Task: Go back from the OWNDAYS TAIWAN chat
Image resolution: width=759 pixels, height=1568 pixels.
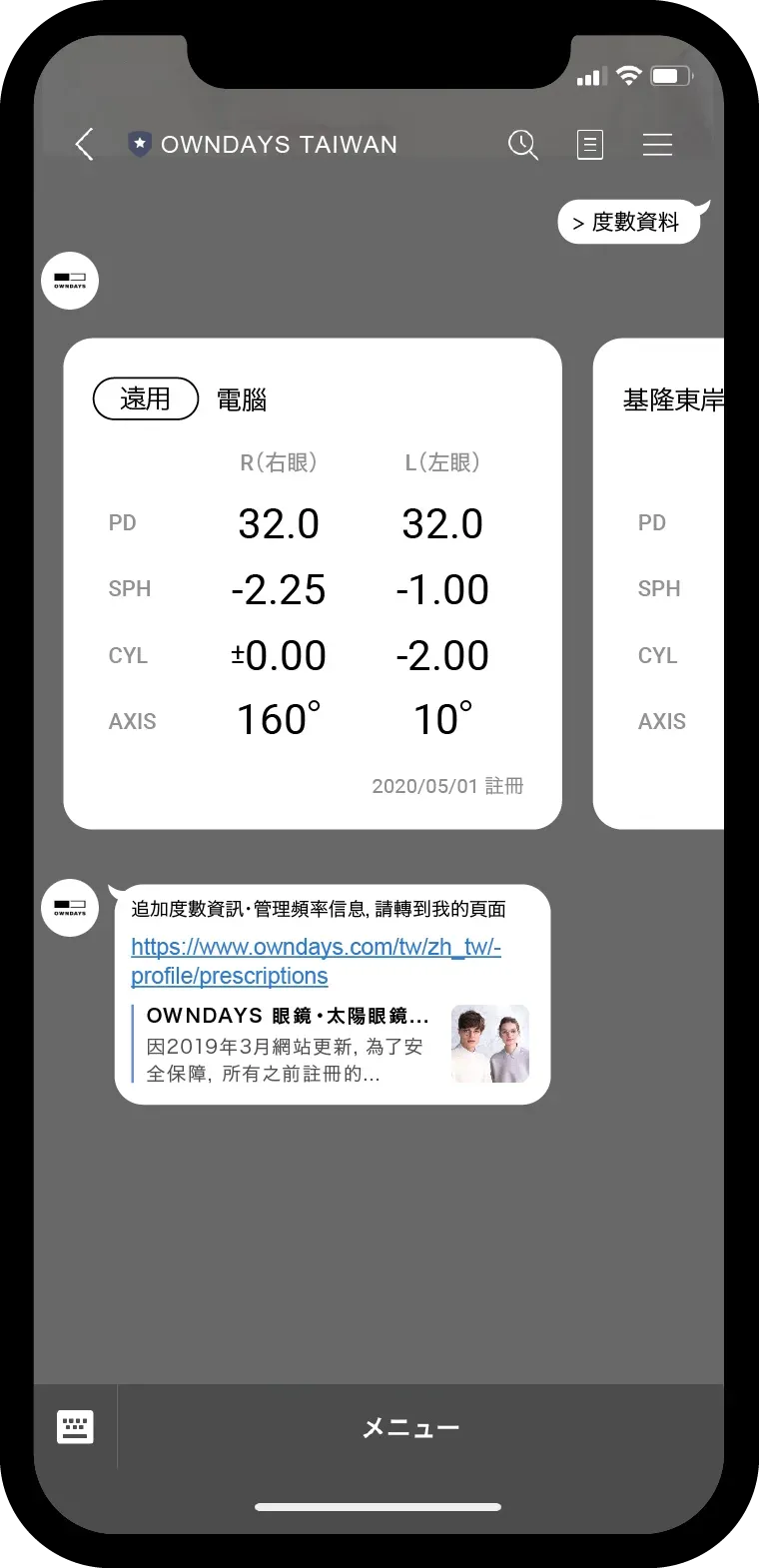Action: [85, 145]
